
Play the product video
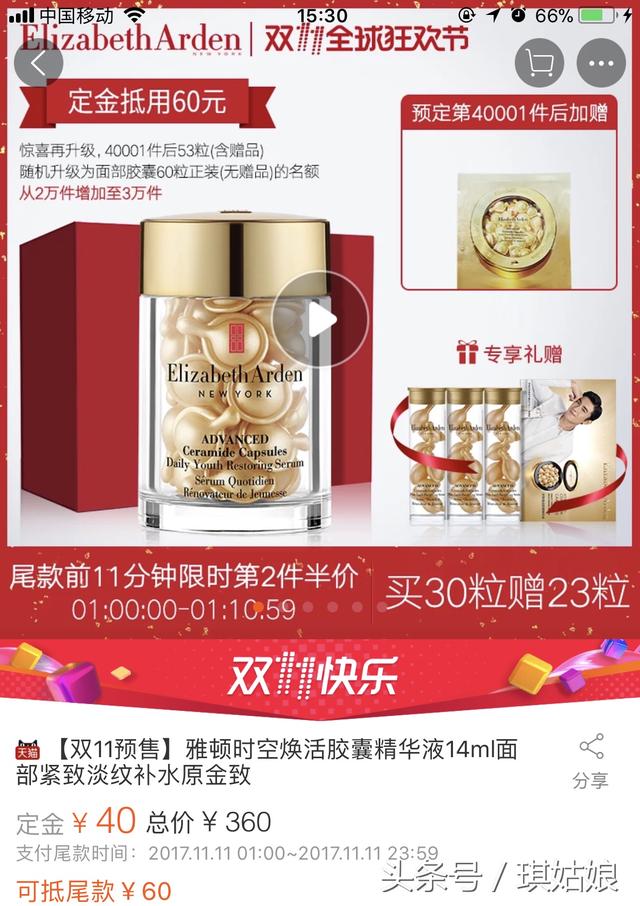pos(320,320)
